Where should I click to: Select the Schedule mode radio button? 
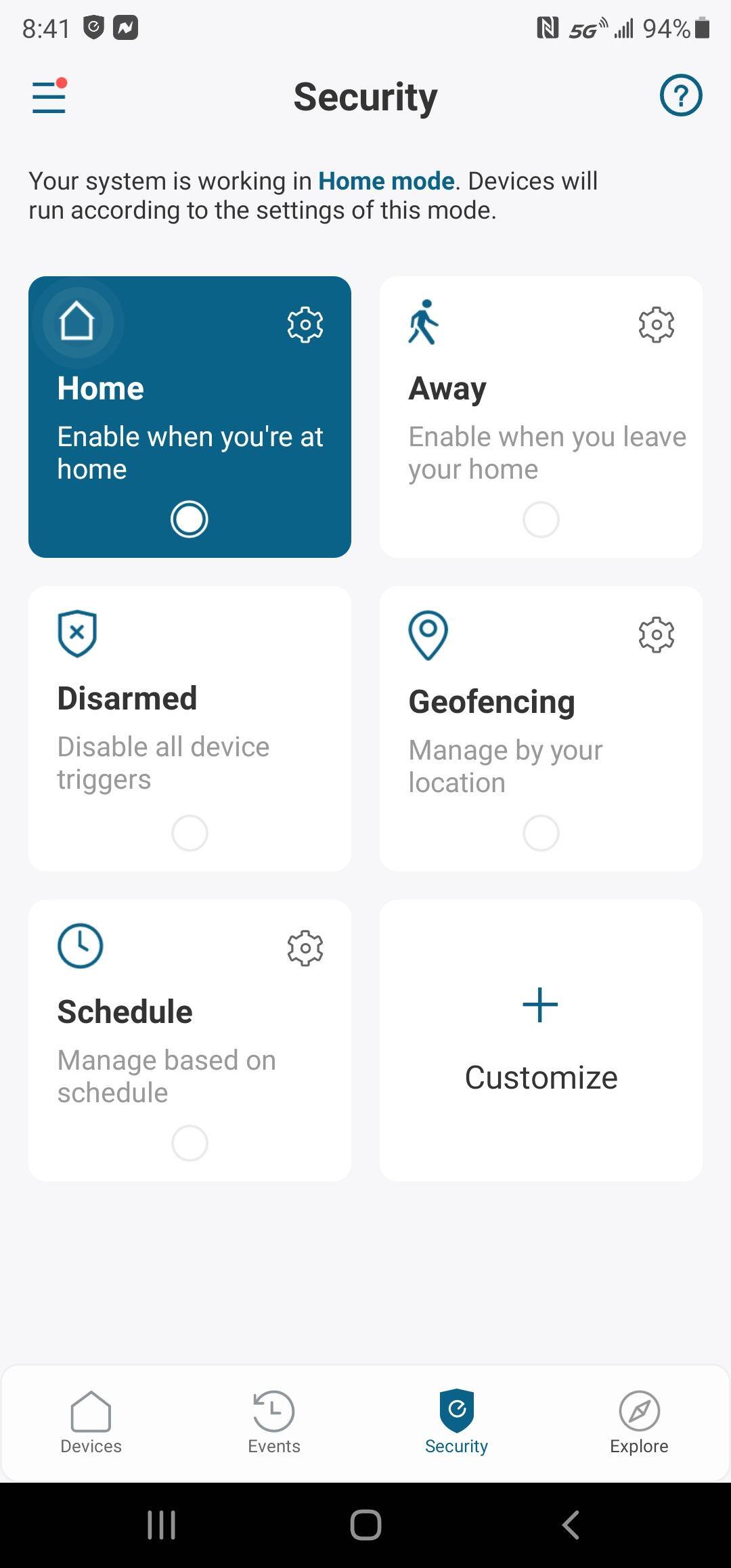[x=190, y=1144]
